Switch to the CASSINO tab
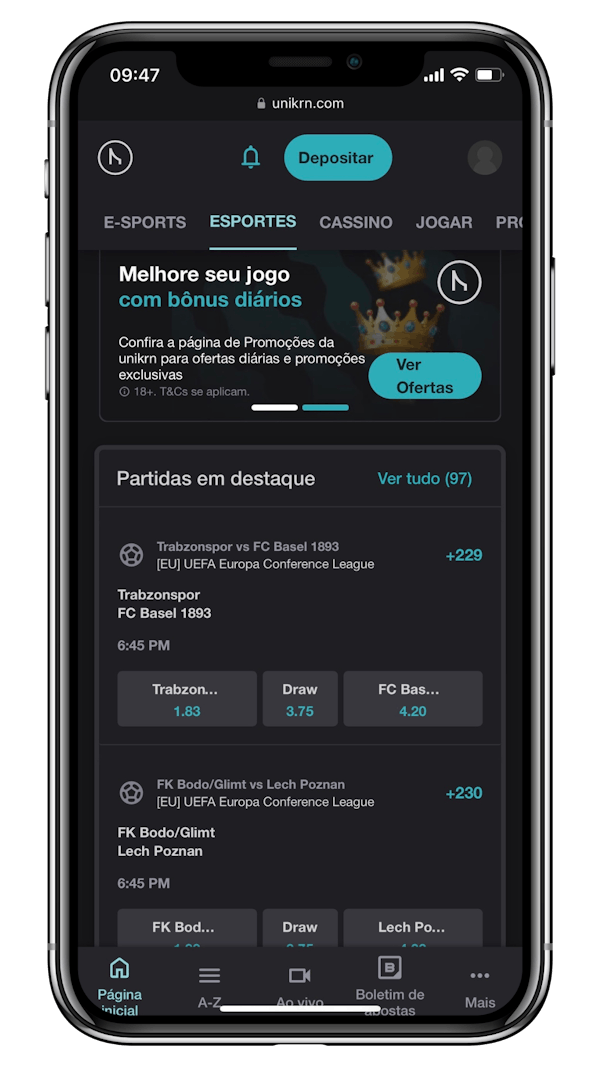 tap(356, 223)
